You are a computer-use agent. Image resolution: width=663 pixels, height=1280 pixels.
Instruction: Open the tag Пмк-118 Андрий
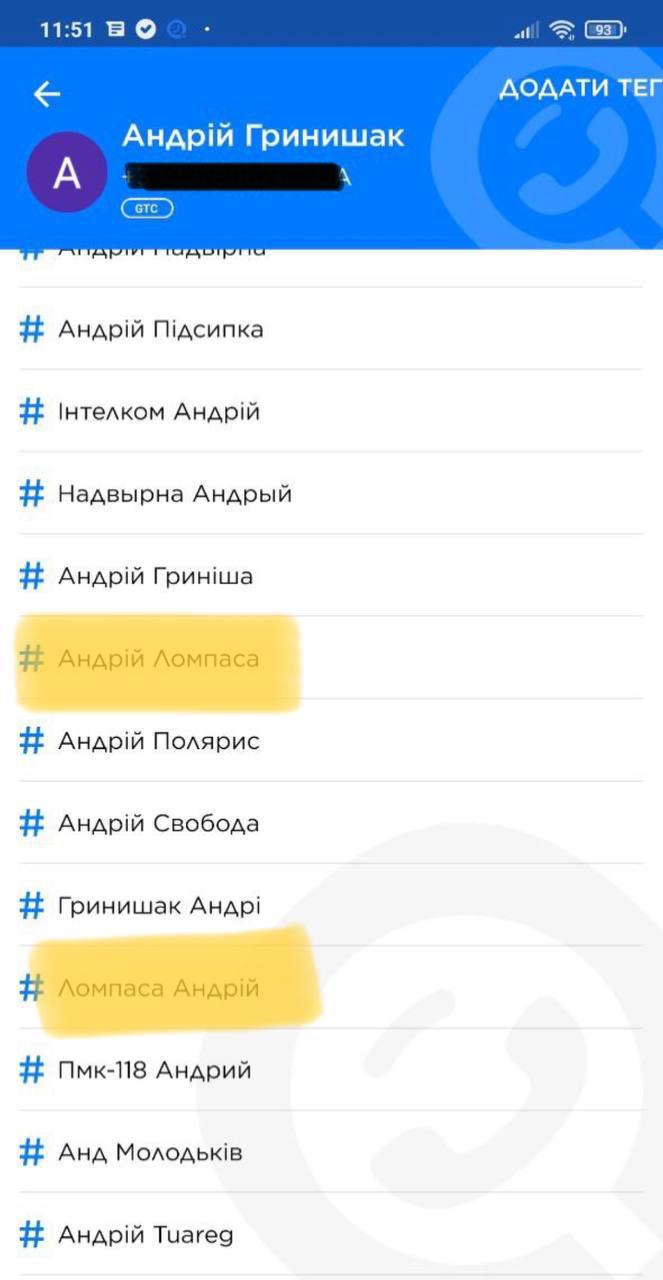pos(154,1071)
